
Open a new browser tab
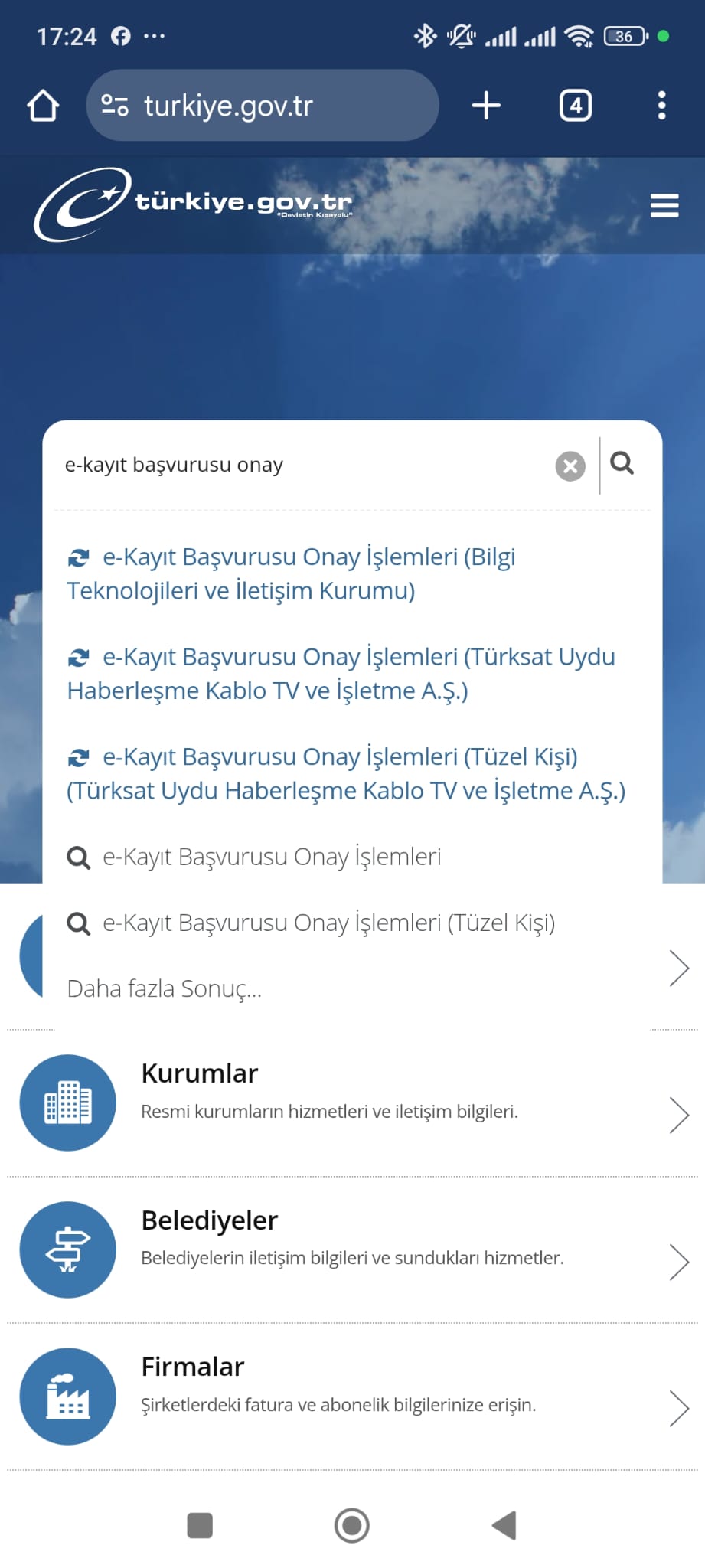486,106
